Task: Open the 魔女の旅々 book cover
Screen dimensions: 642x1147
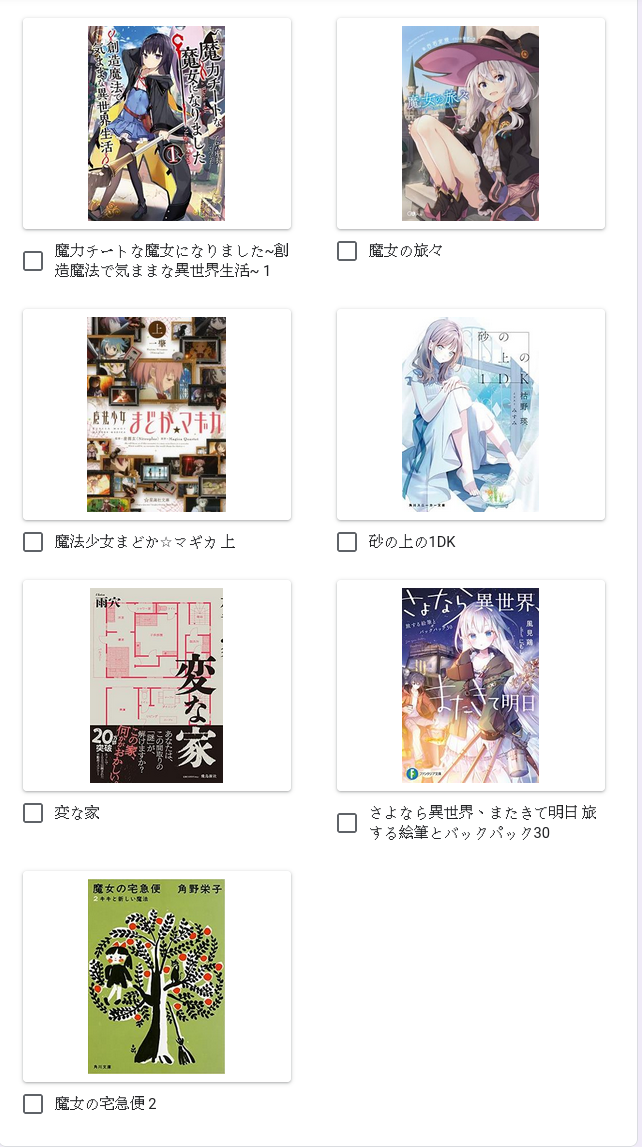Action: [x=470, y=123]
